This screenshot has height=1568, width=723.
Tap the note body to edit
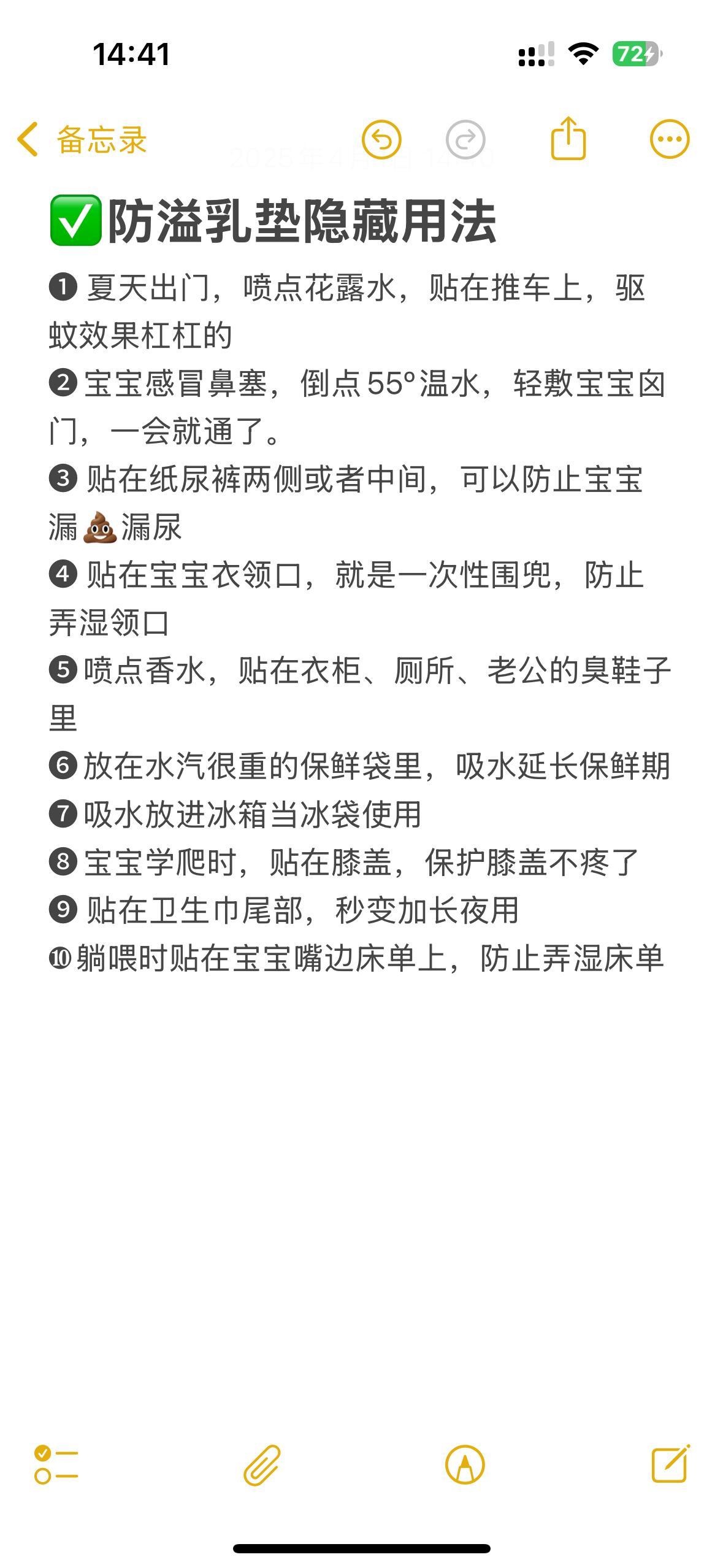pos(361,623)
